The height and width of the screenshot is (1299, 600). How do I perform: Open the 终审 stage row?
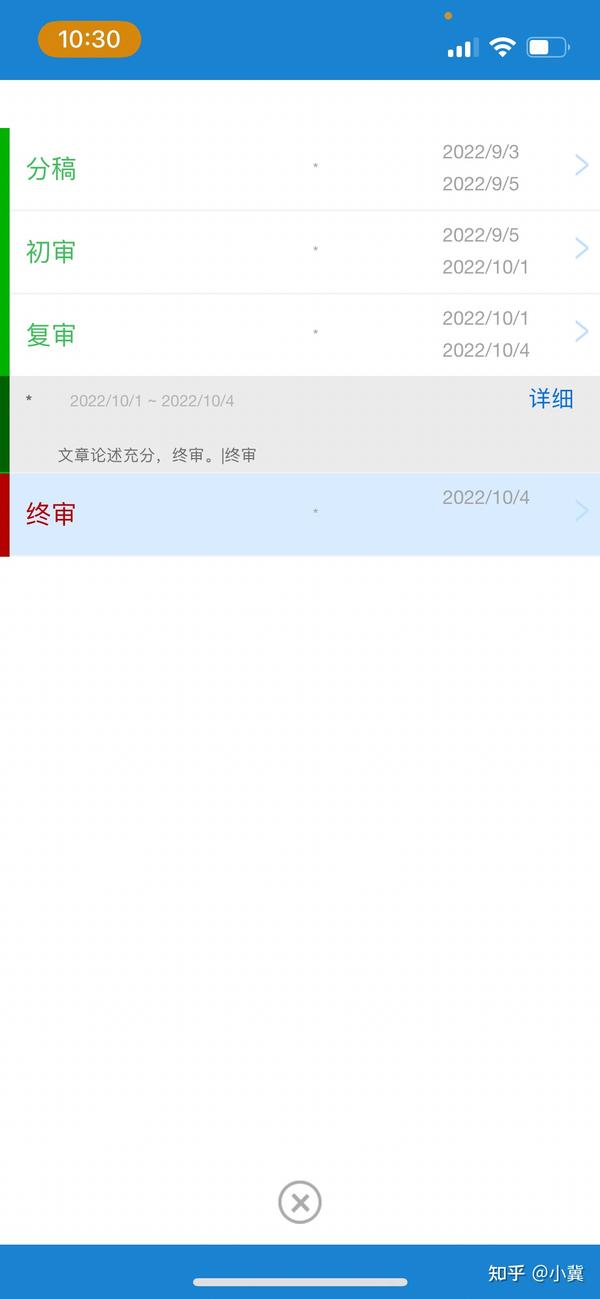click(x=300, y=514)
